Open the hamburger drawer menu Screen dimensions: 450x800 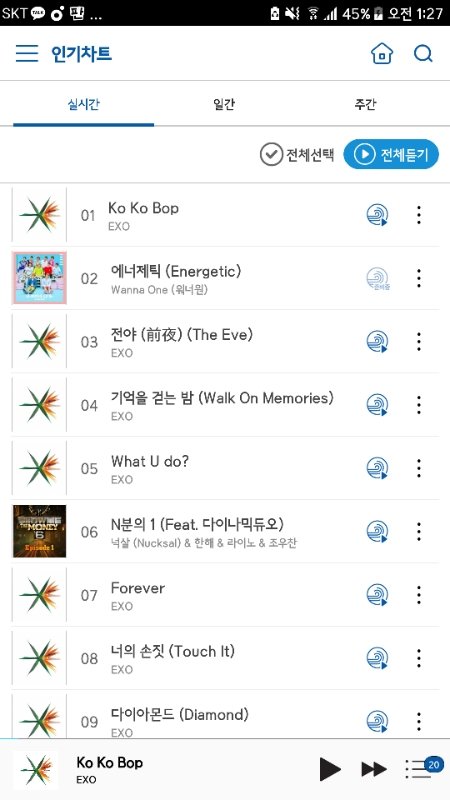27,53
